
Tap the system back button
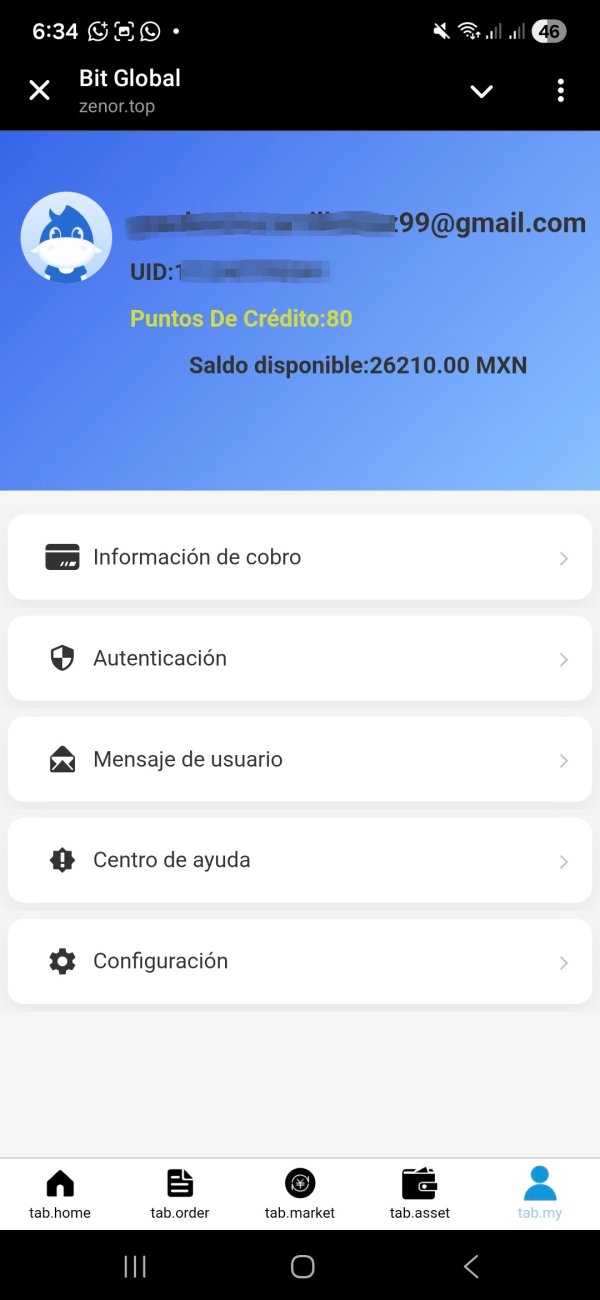point(471,1267)
